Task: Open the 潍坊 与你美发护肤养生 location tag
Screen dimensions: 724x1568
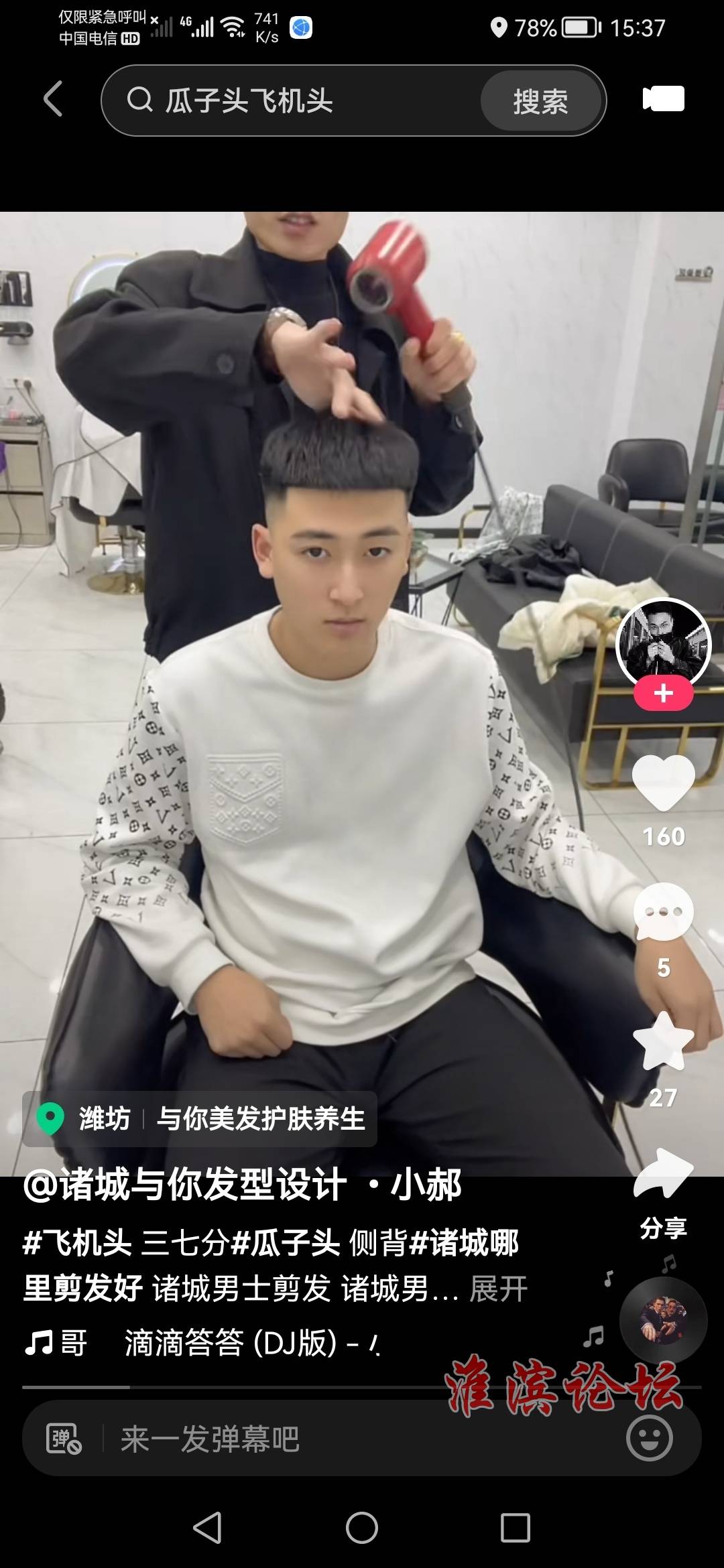Action: pyautogui.click(x=200, y=1118)
